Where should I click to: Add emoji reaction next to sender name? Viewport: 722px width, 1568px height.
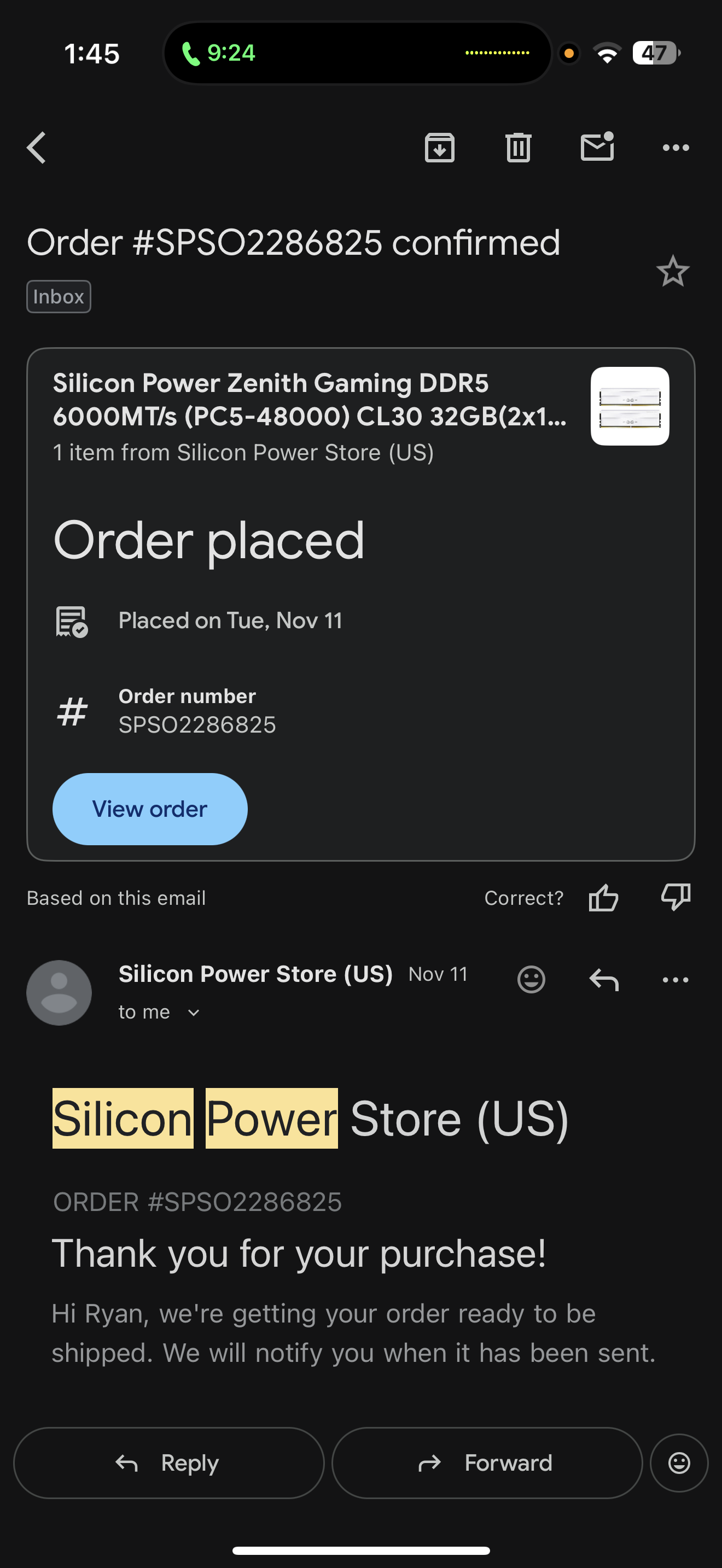point(531,979)
